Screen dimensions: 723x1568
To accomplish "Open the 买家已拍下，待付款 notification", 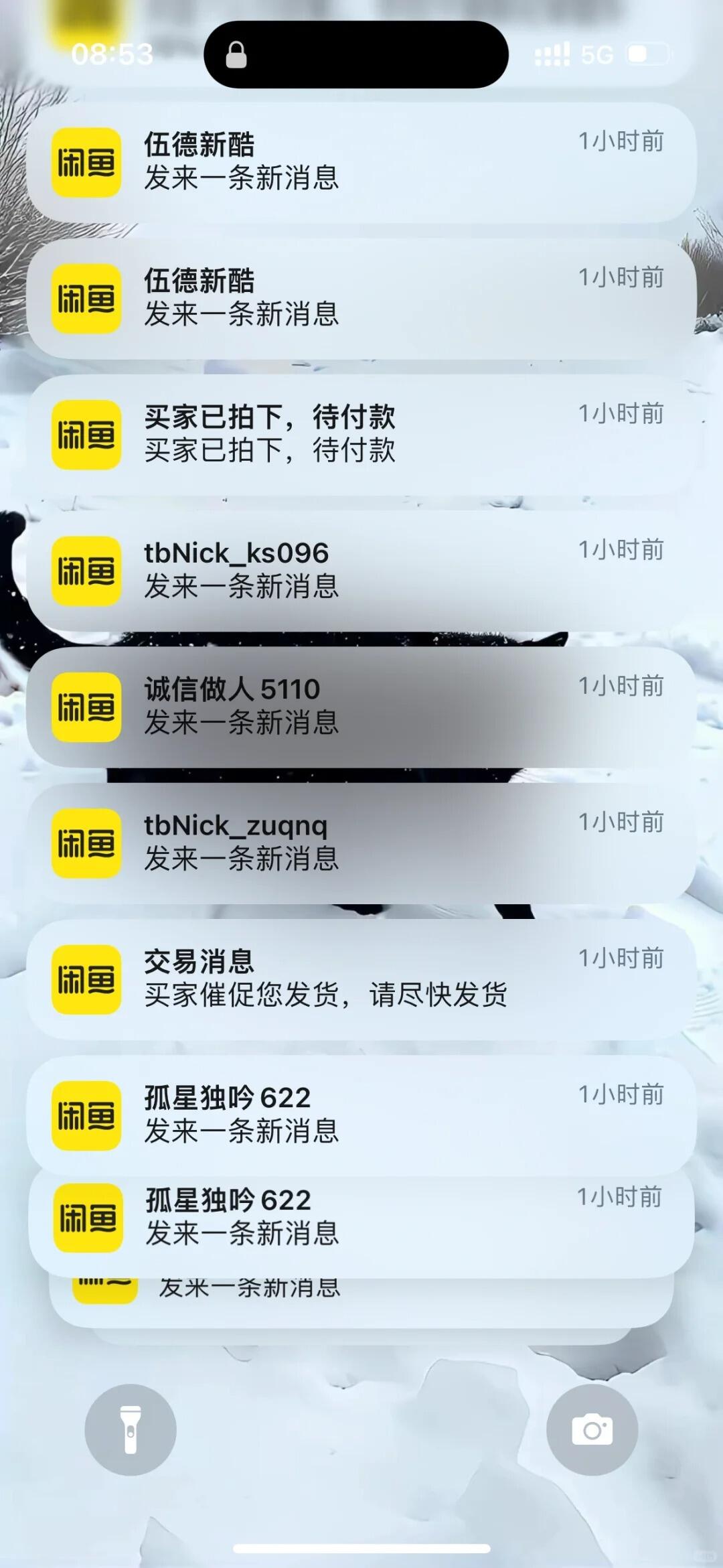I will (x=361, y=434).
